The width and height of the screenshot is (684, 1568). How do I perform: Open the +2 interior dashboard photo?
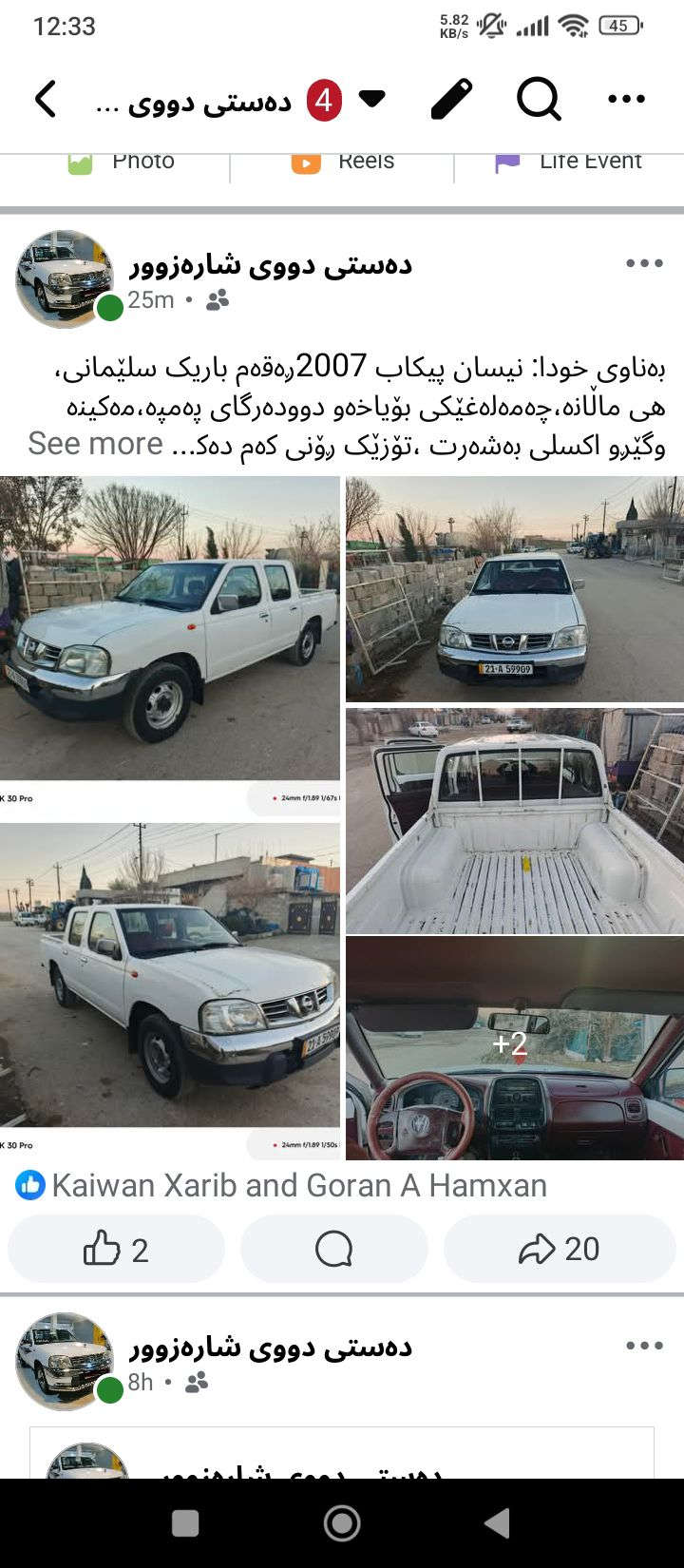(x=514, y=1047)
